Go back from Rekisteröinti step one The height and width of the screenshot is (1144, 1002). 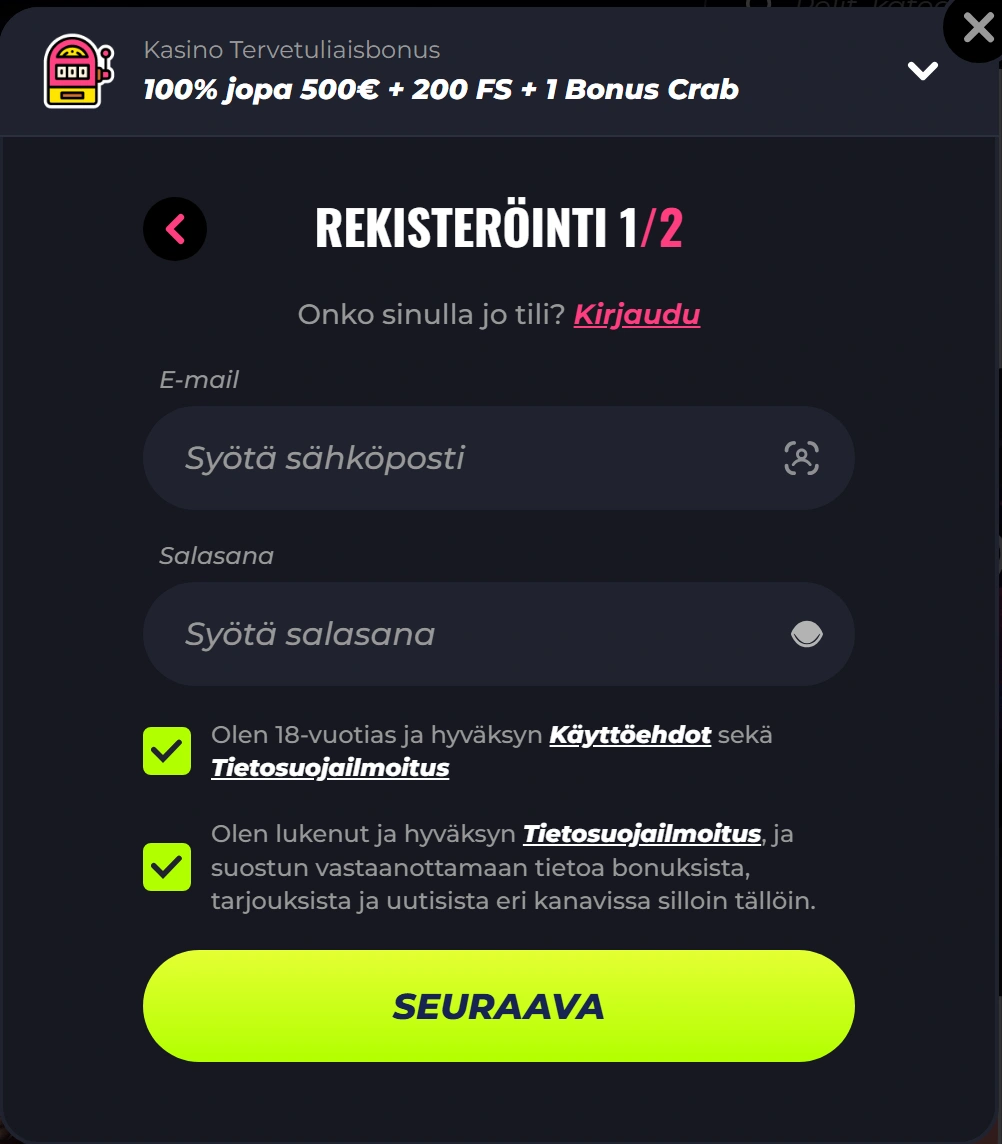point(175,228)
